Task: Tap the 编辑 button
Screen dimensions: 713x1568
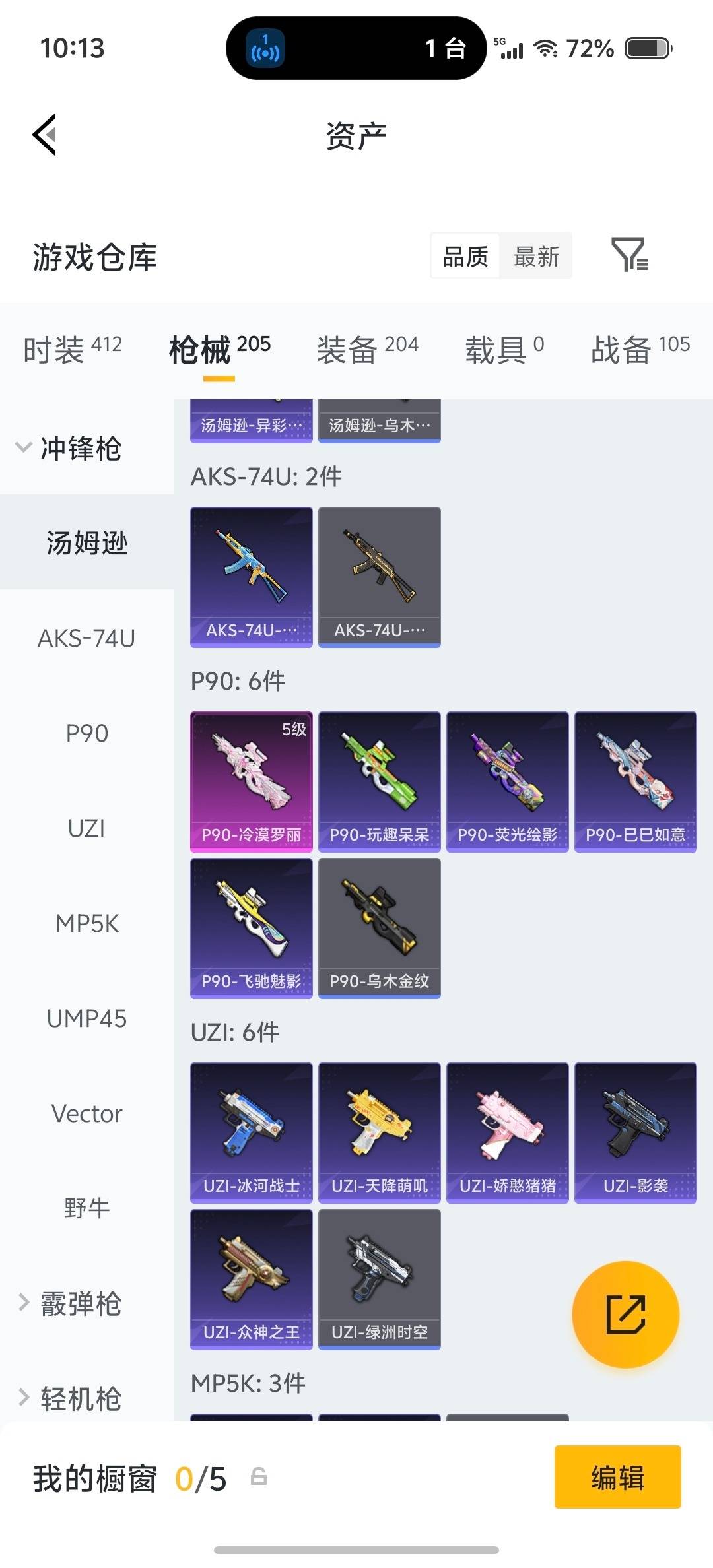Action: [617, 1477]
